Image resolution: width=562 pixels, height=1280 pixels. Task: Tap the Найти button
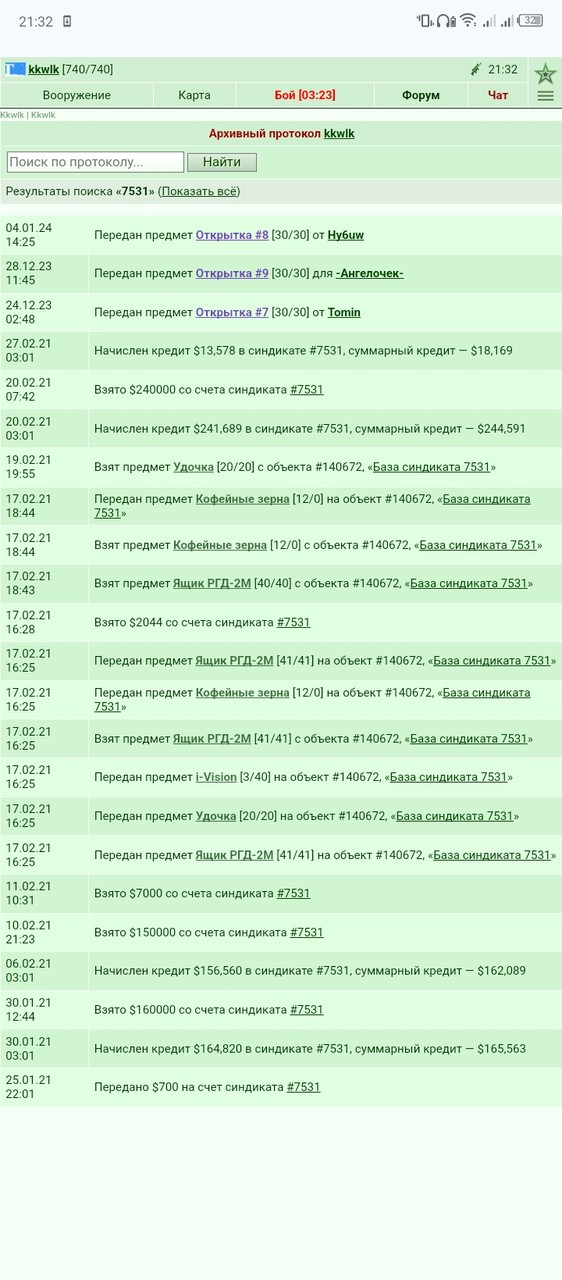click(222, 162)
